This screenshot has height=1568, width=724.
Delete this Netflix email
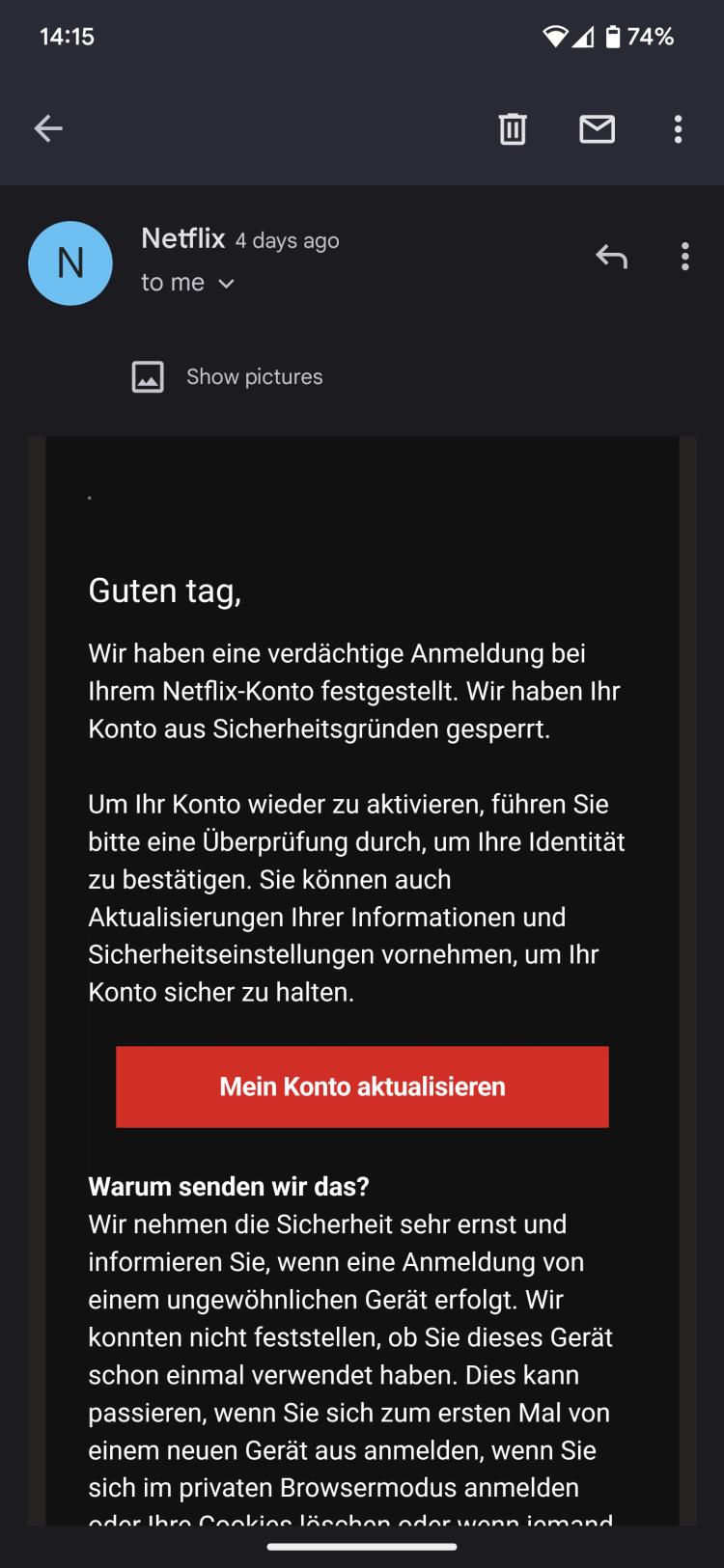click(513, 128)
